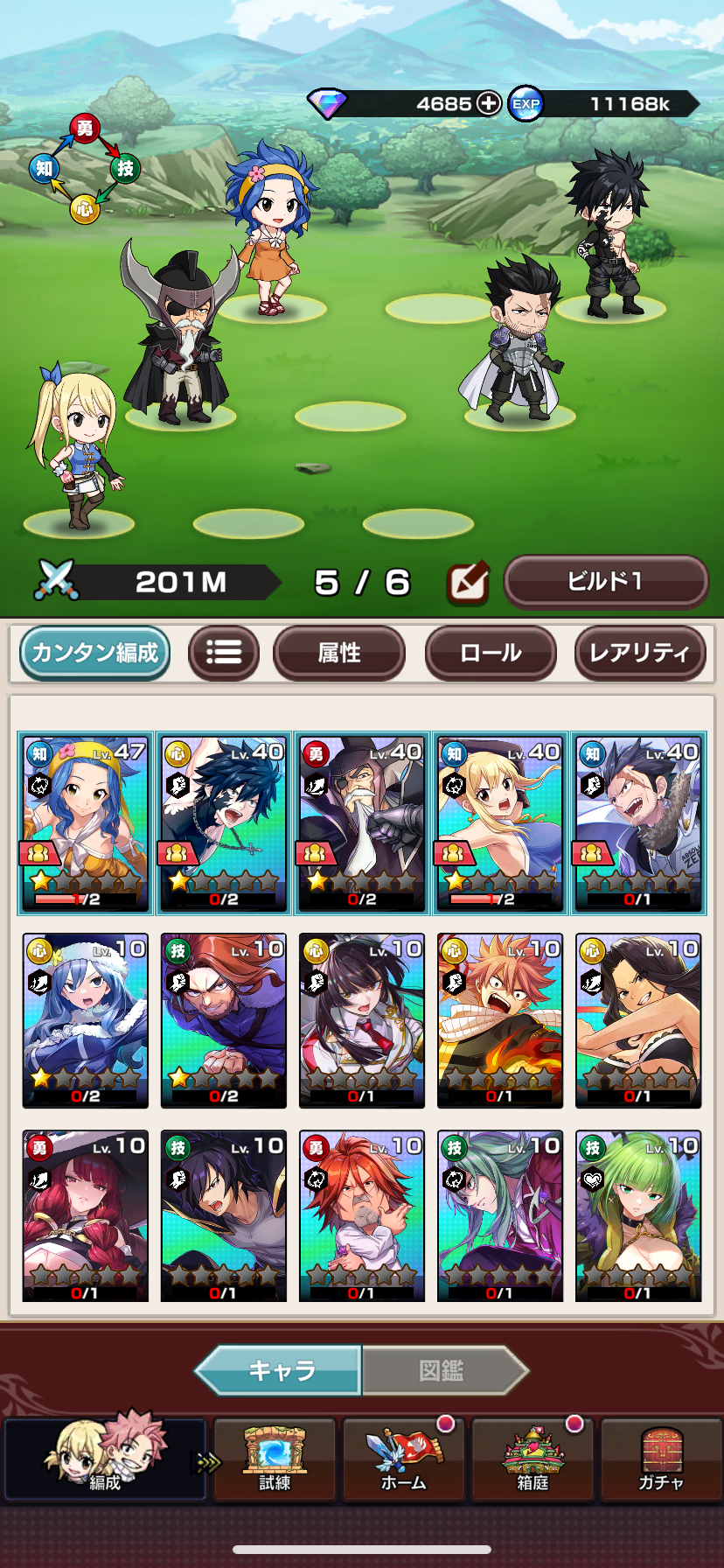Open the build edit pencil icon
724x1568 pixels.
[x=468, y=583]
